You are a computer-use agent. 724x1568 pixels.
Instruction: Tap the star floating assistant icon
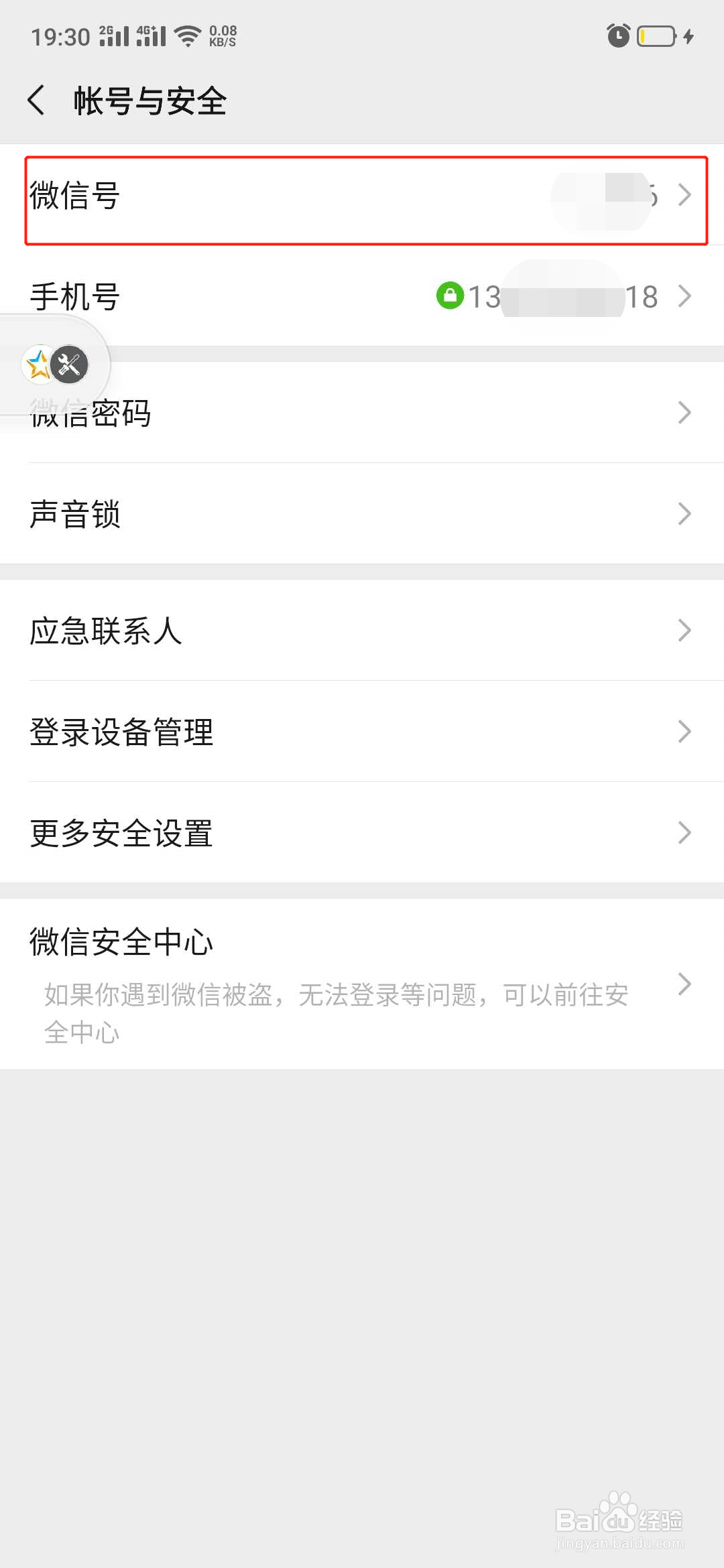[x=38, y=365]
